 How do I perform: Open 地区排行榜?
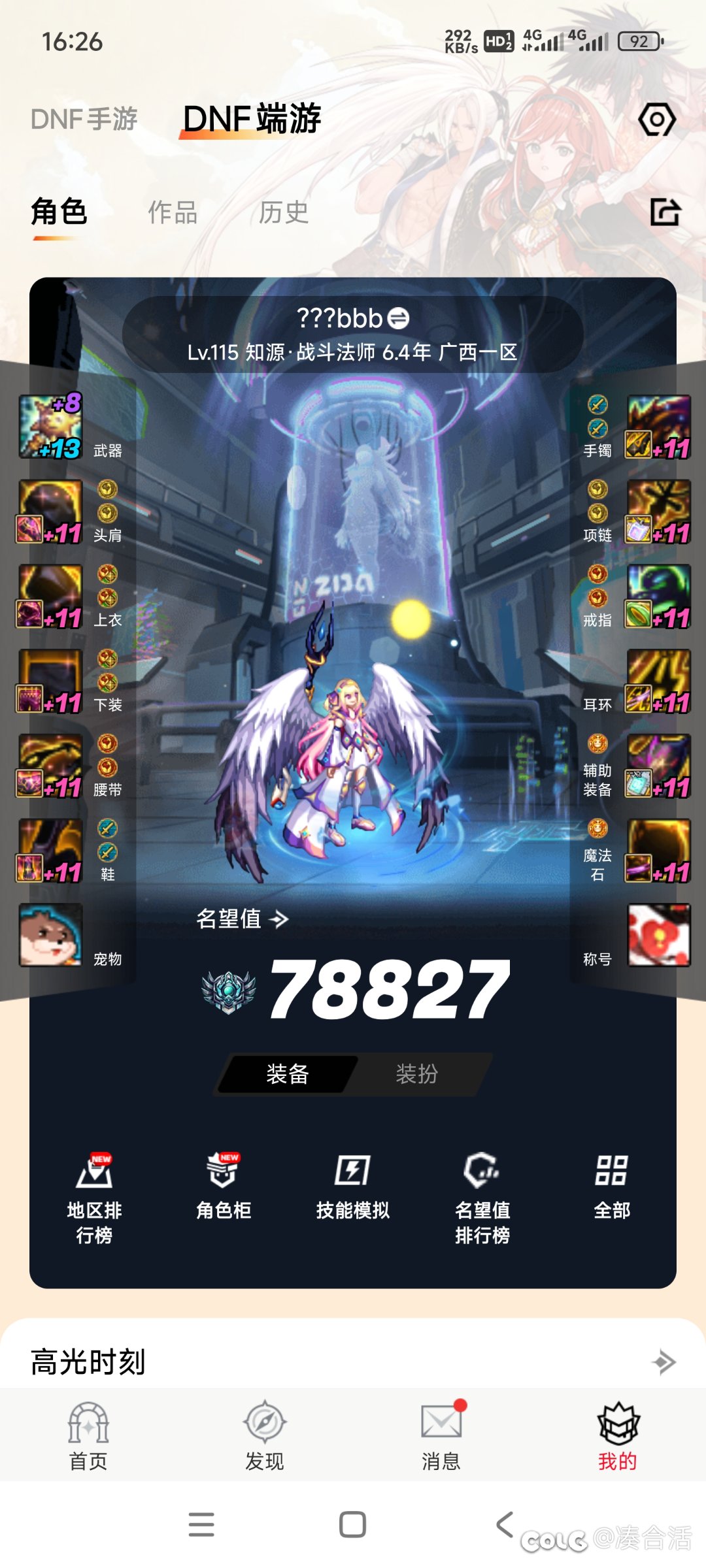94,1198
